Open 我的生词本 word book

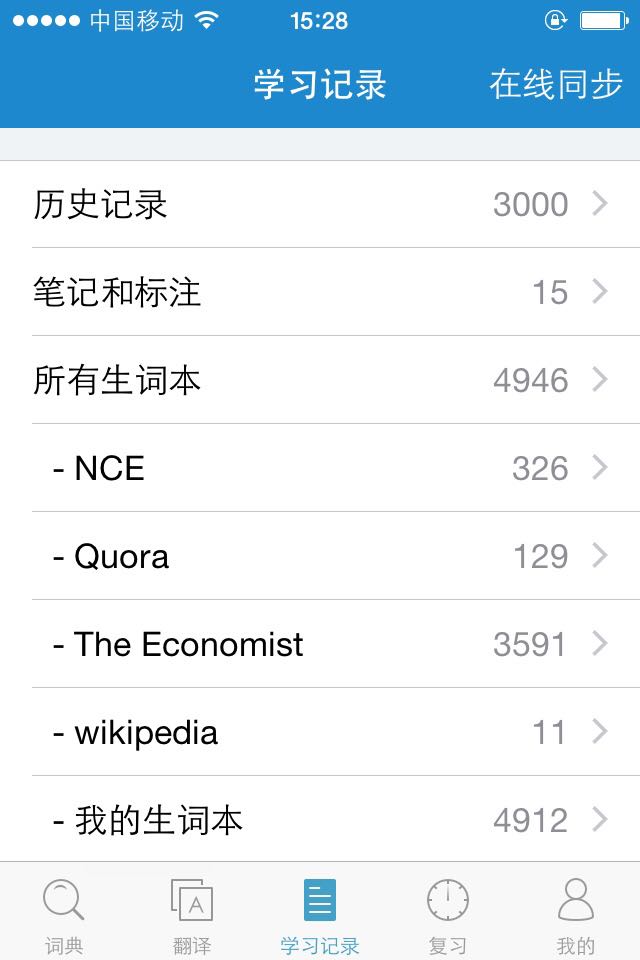(320, 820)
